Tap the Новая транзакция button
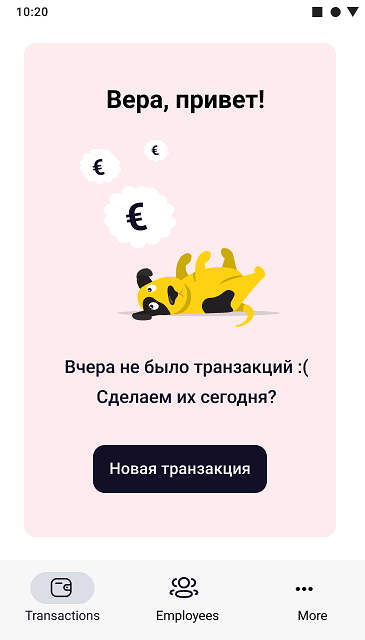Image resolution: width=365 pixels, height=640 pixels. 180,469
